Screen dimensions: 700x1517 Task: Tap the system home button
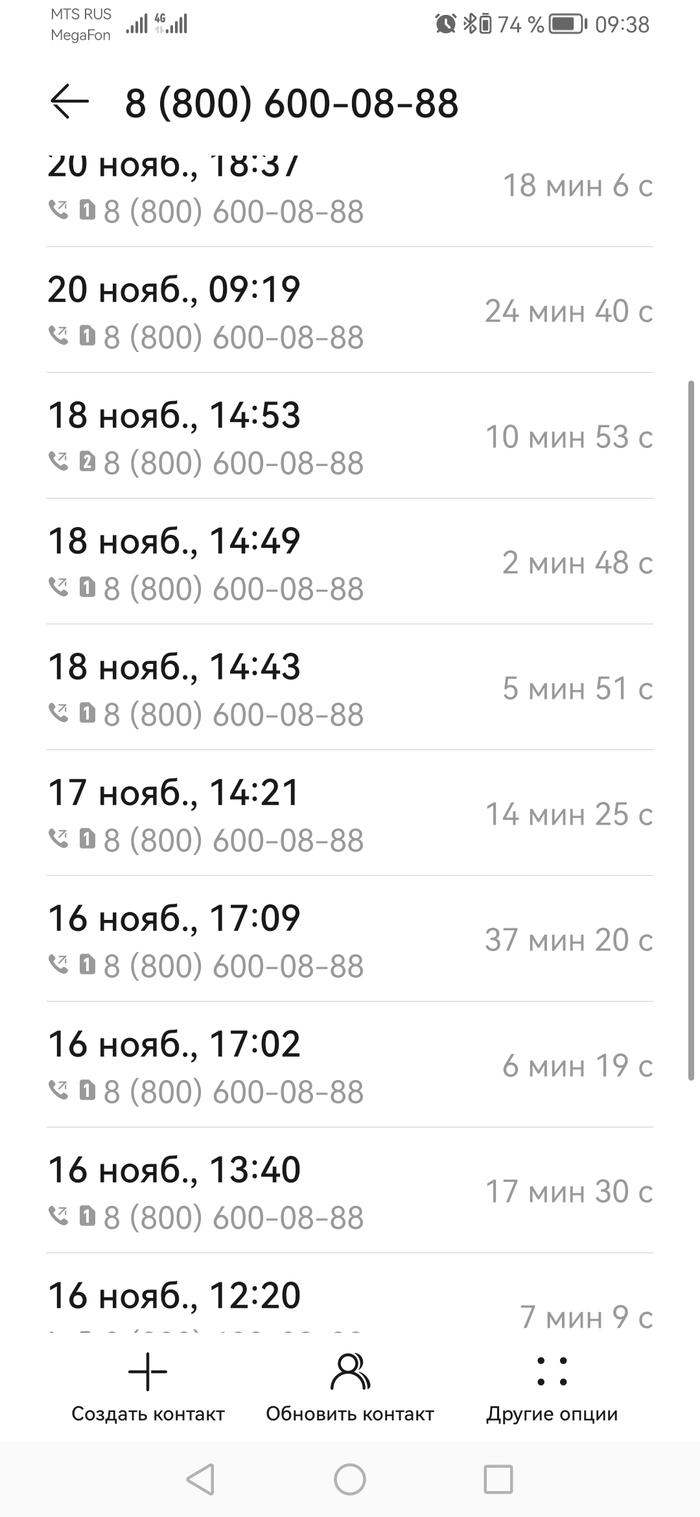coord(350,1479)
